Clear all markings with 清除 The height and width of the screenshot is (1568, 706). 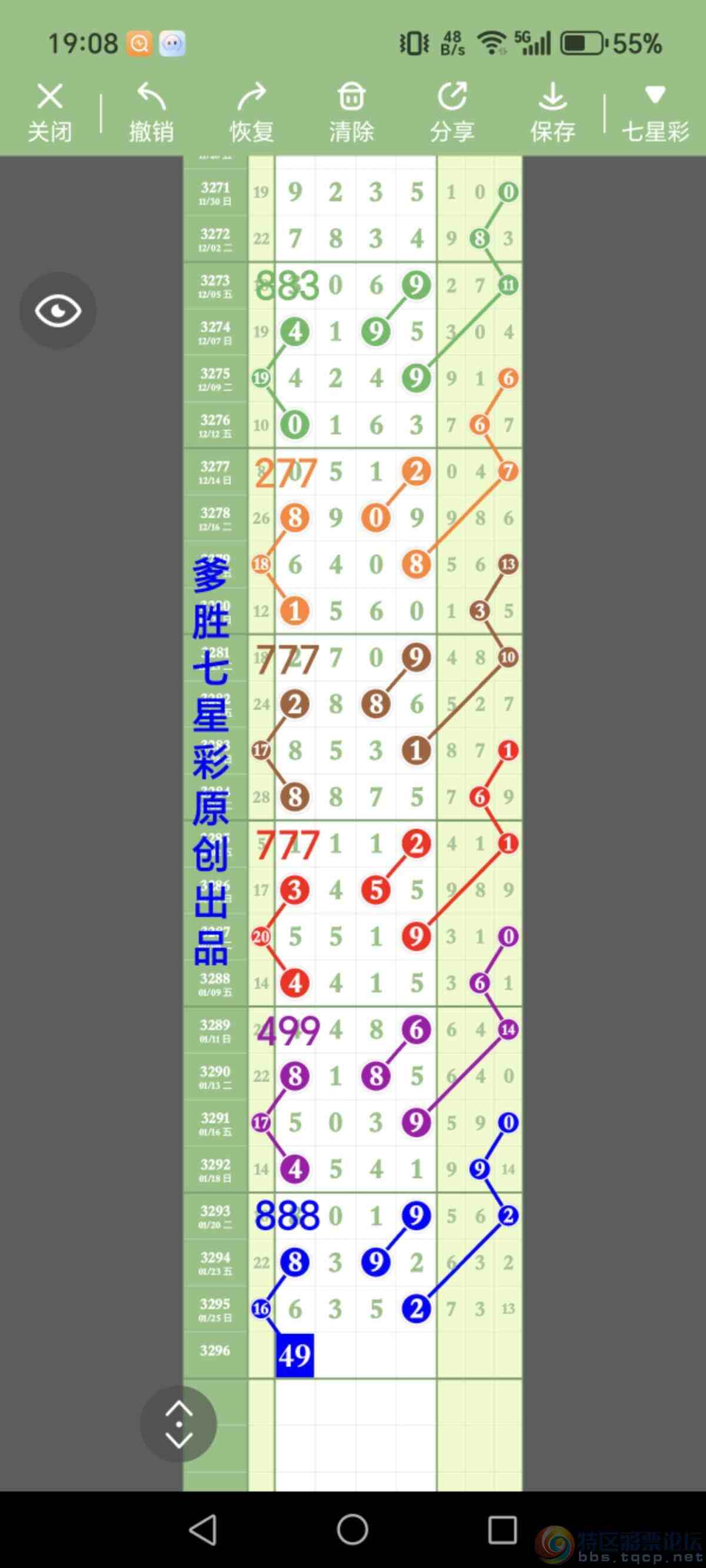pos(352,112)
